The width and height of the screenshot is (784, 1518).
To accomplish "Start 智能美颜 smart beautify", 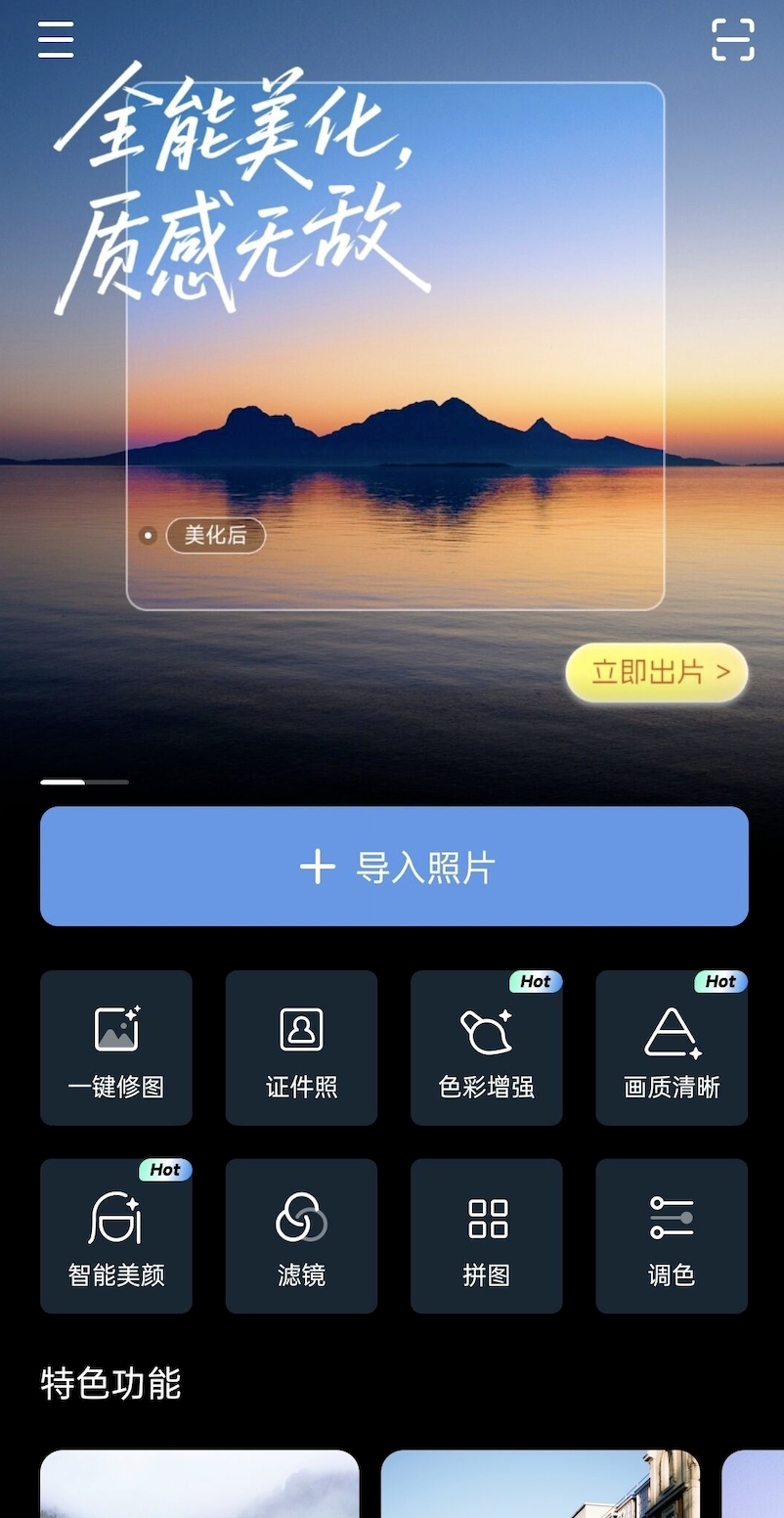I will click(116, 1235).
